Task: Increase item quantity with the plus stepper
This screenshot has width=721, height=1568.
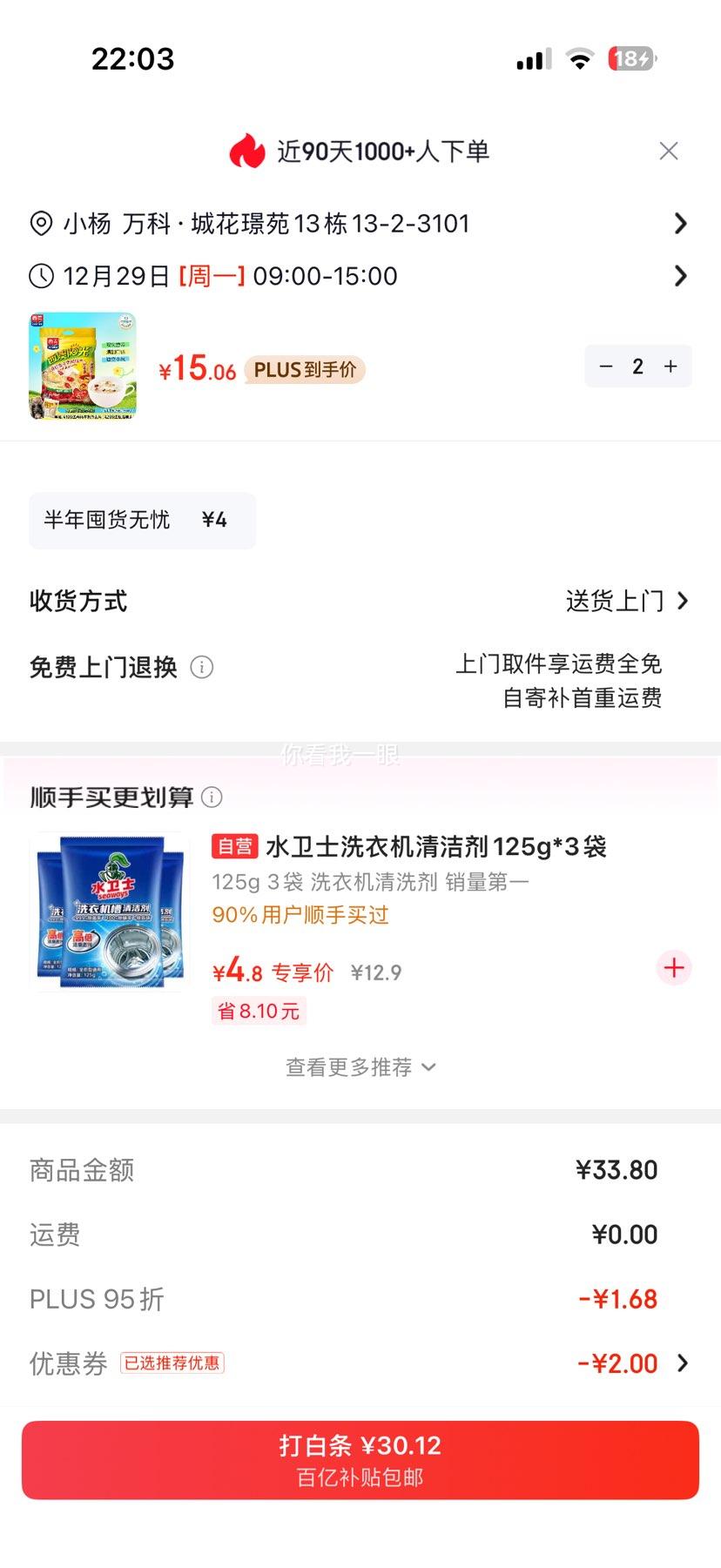Action: (670, 367)
